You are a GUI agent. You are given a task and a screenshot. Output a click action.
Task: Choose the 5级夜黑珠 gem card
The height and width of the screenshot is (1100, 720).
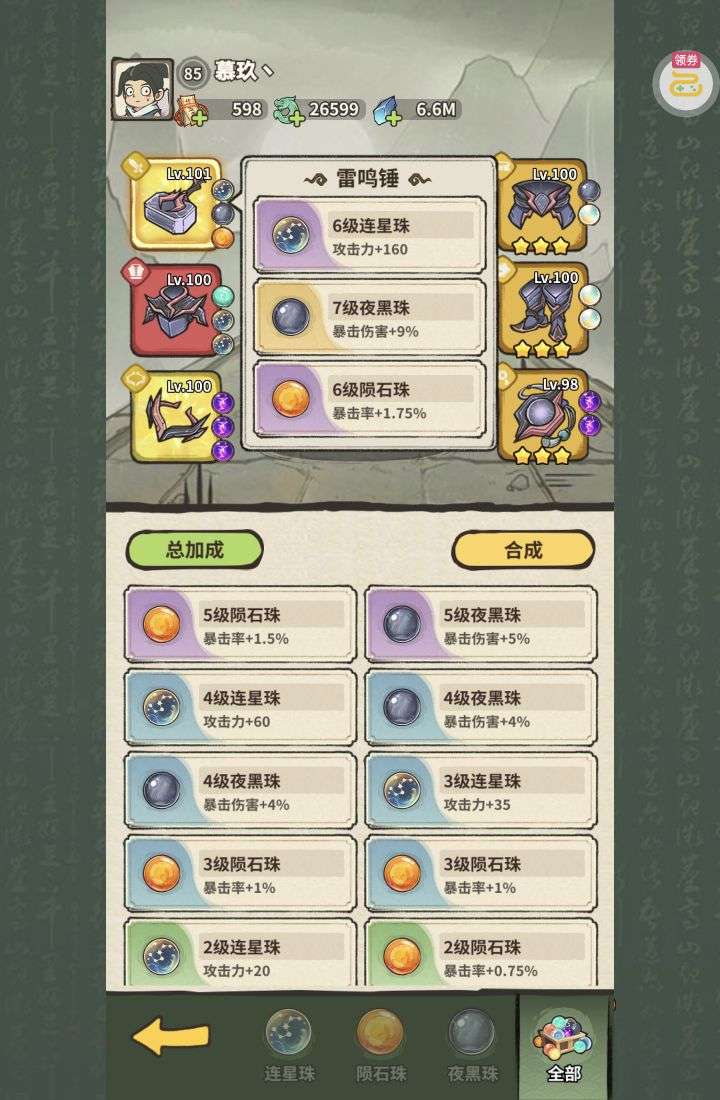pos(481,624)
